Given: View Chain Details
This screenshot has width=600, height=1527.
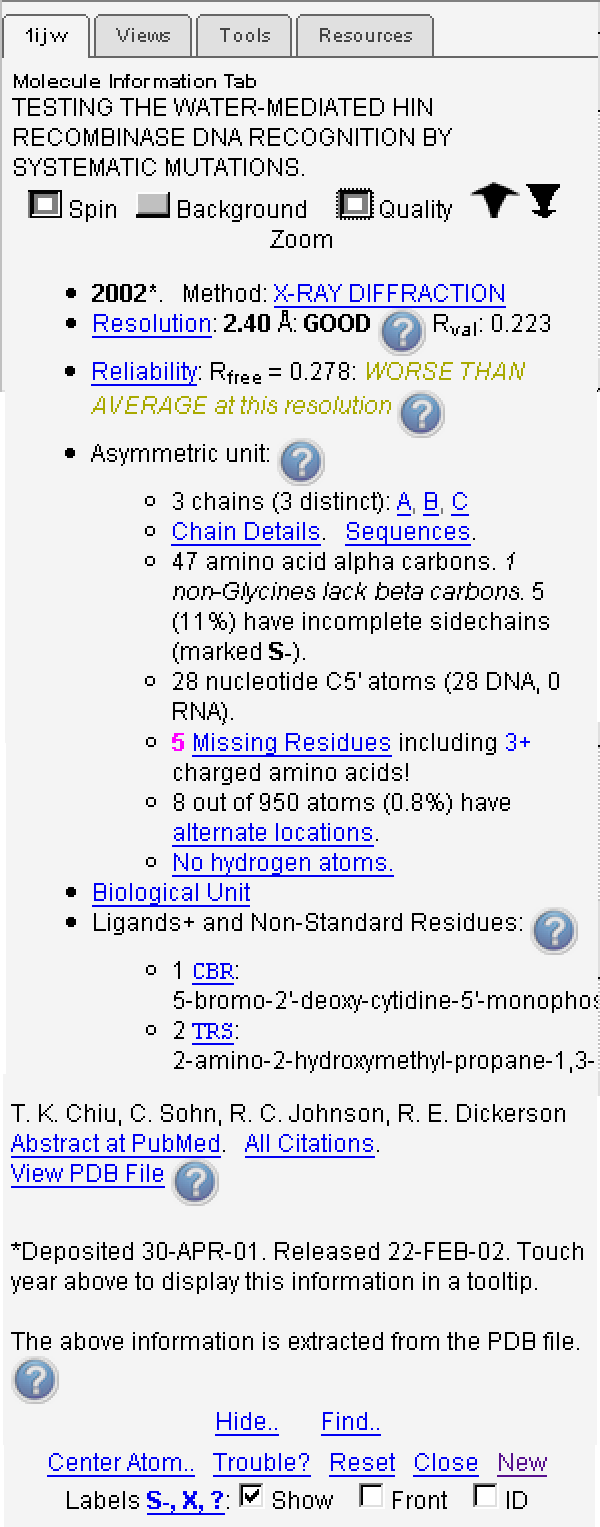Looking at the screenshot, I should 246,532.
